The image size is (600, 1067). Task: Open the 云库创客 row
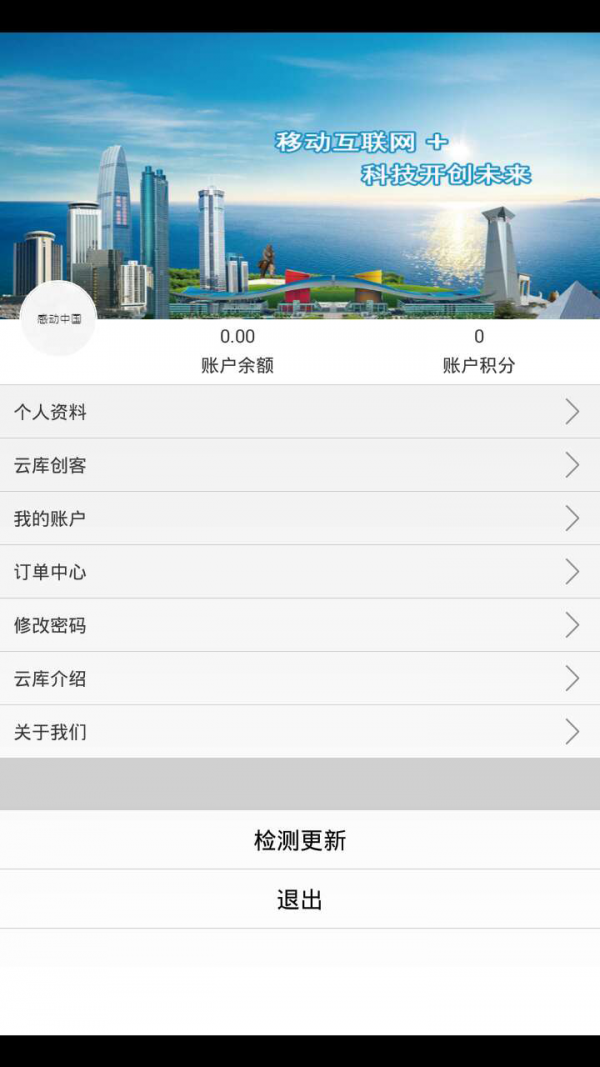coord(300,465)
